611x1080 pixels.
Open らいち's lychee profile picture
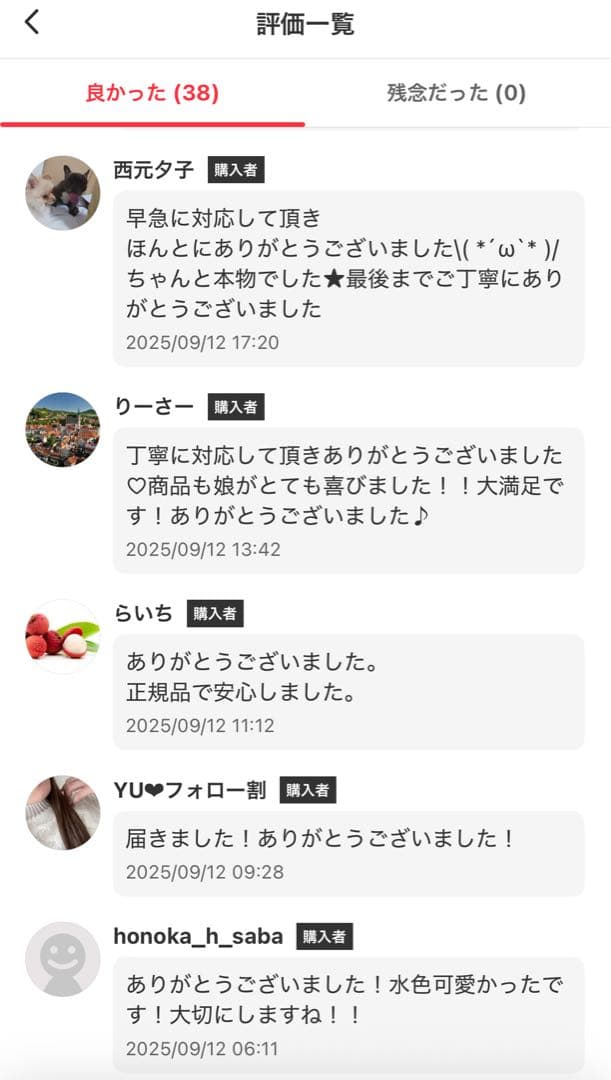pos(62,636)
